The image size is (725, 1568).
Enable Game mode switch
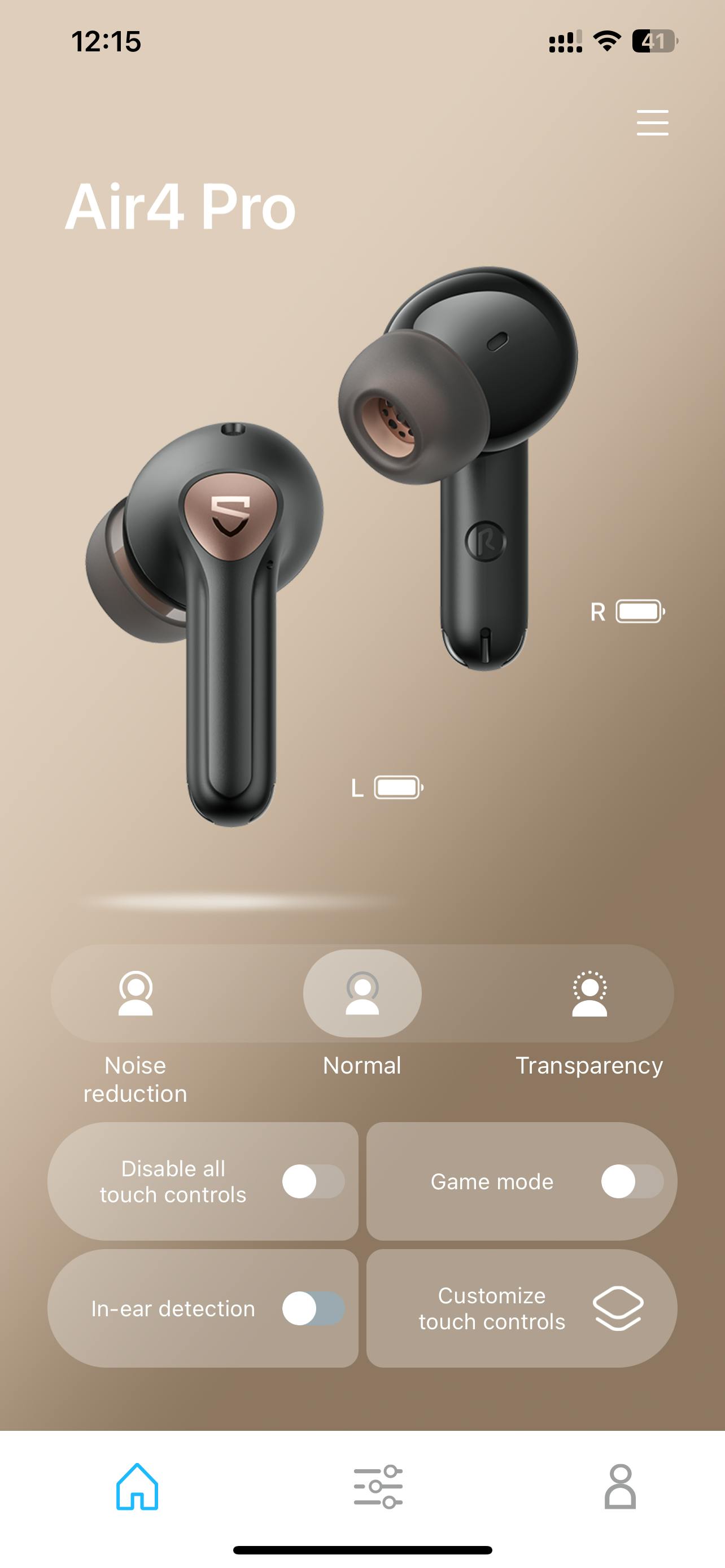632,1181
